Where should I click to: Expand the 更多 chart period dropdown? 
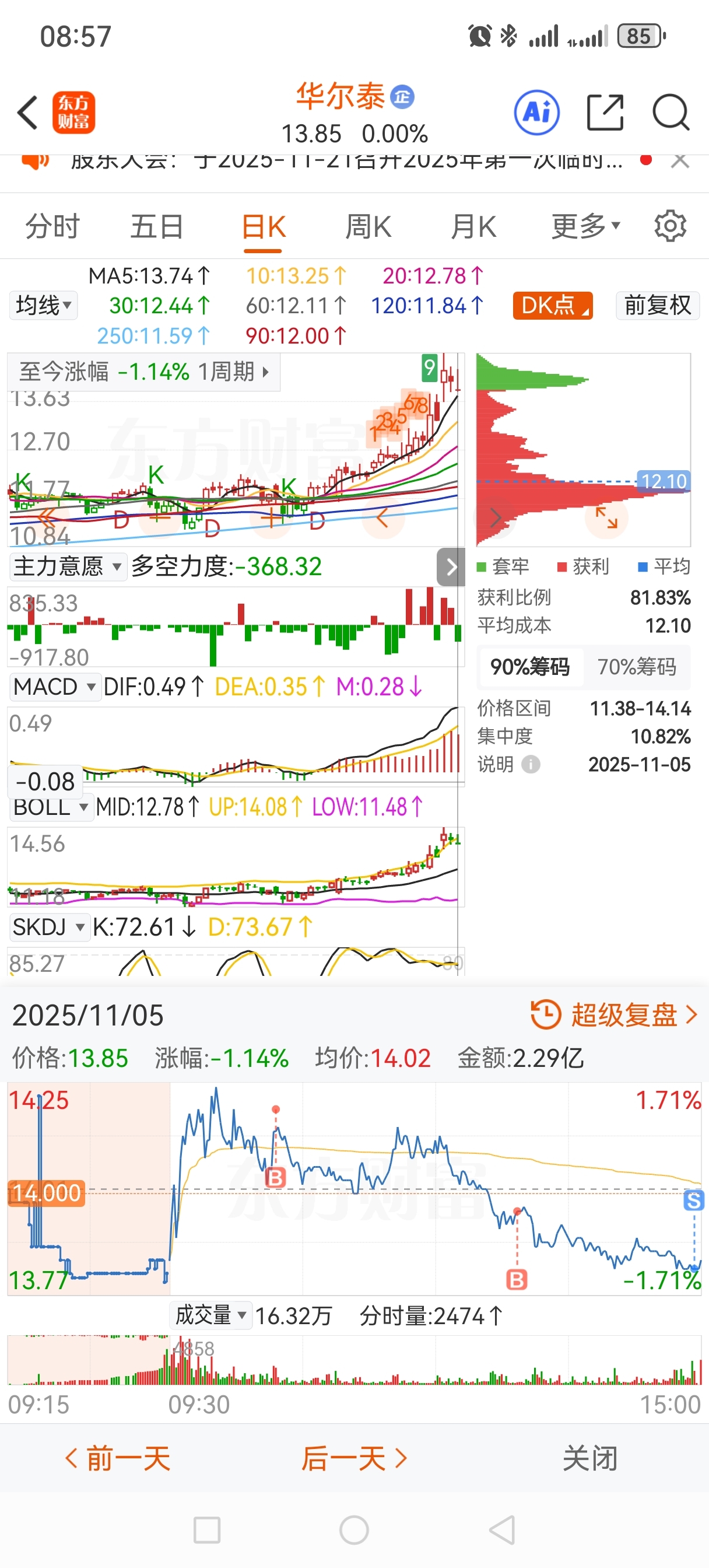click(x=585, y=227)
